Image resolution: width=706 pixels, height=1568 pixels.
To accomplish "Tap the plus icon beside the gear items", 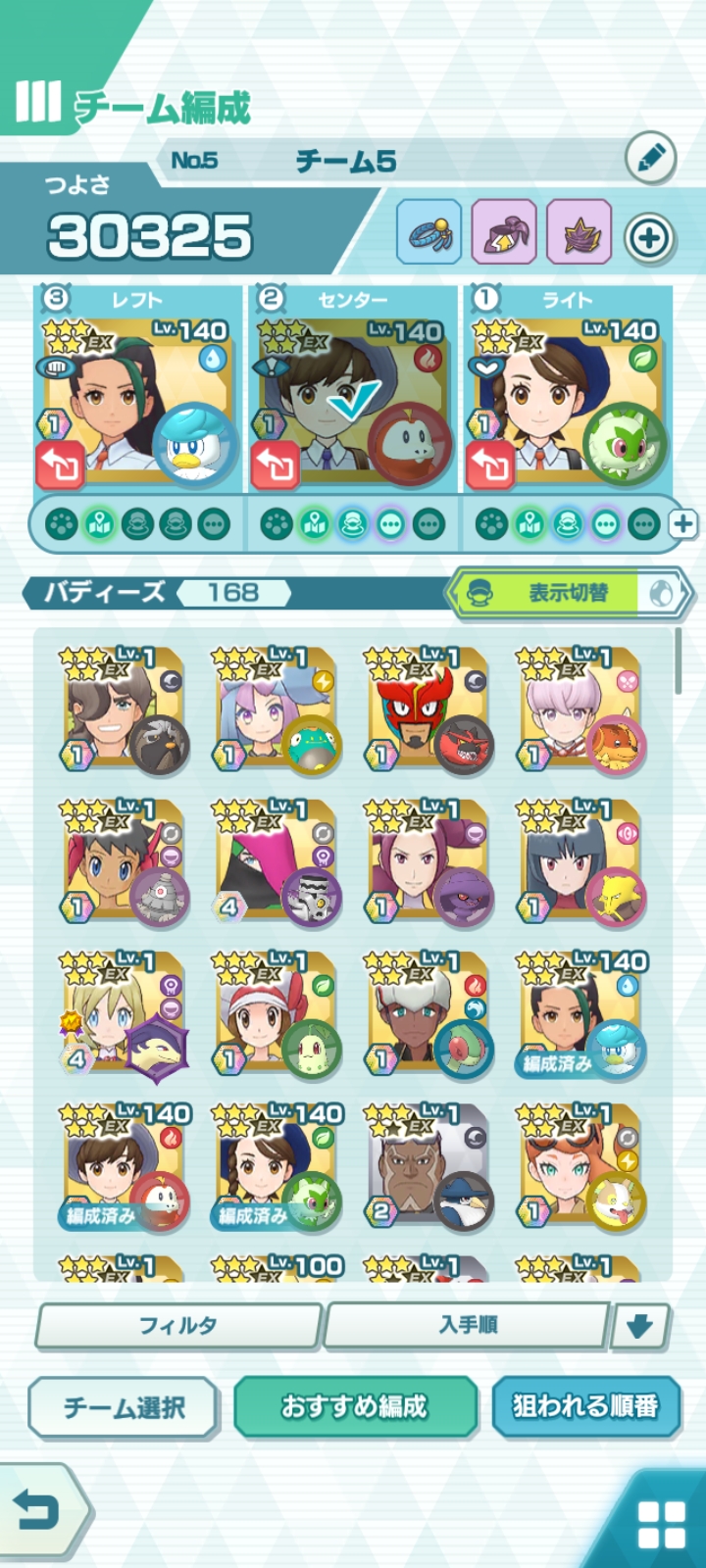I will tap(649, 236).
